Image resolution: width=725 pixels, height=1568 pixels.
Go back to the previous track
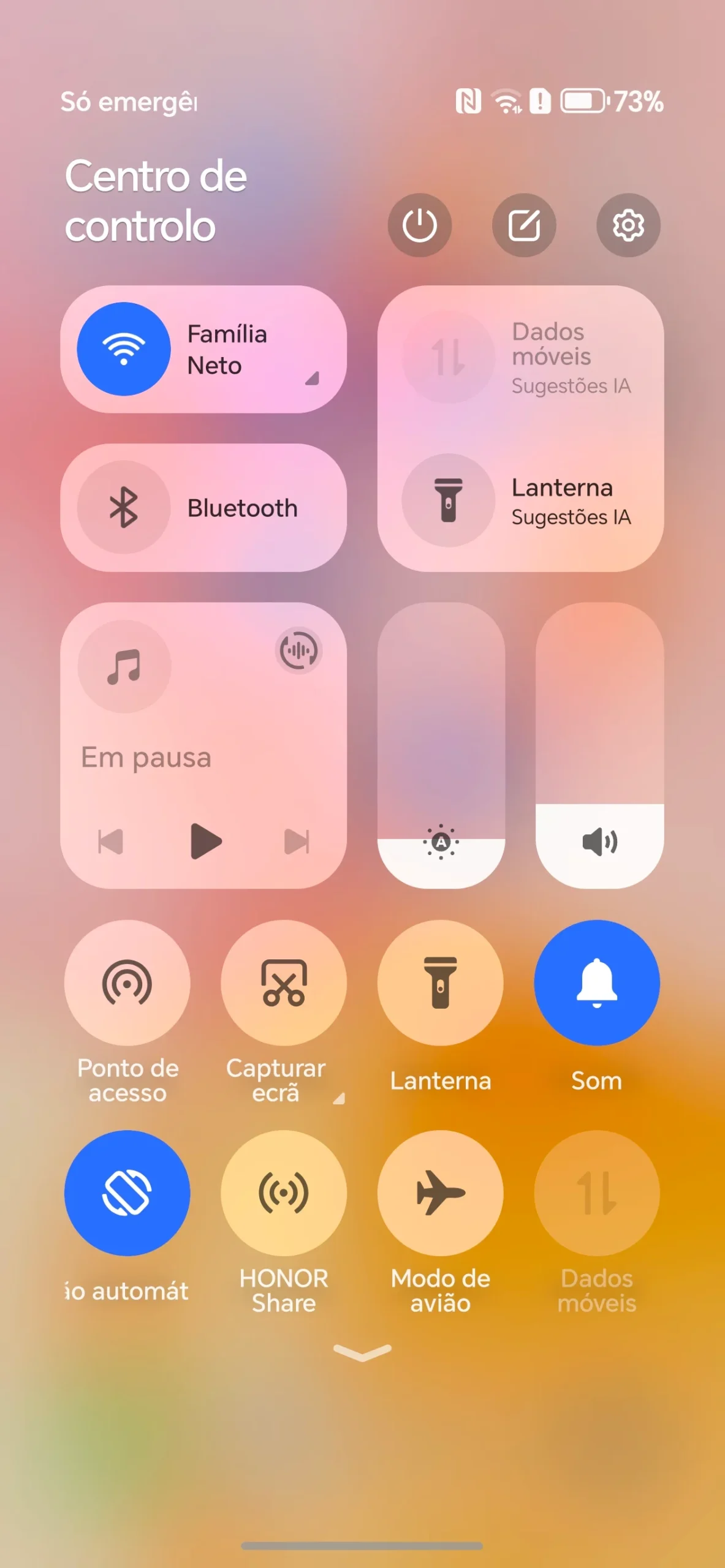pos(111,842)
